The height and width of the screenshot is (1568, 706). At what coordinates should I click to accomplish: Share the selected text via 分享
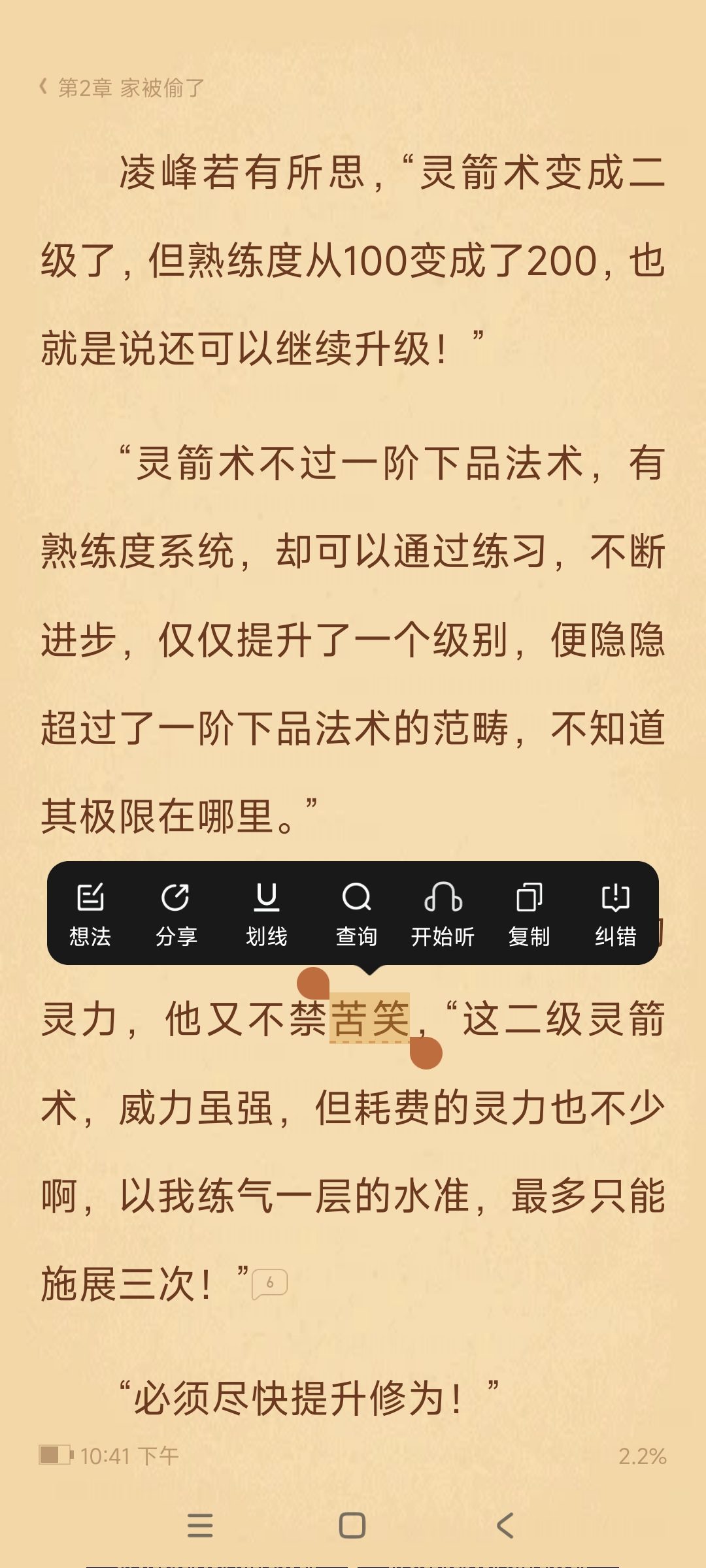176,913
